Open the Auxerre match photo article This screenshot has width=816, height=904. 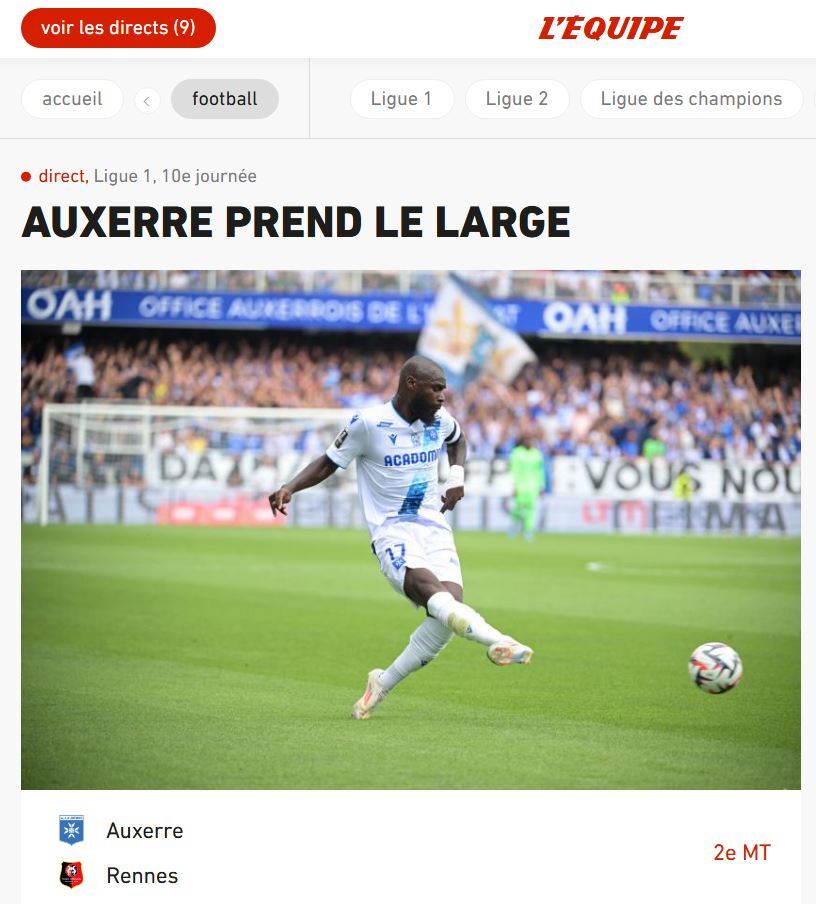(410, 529)
